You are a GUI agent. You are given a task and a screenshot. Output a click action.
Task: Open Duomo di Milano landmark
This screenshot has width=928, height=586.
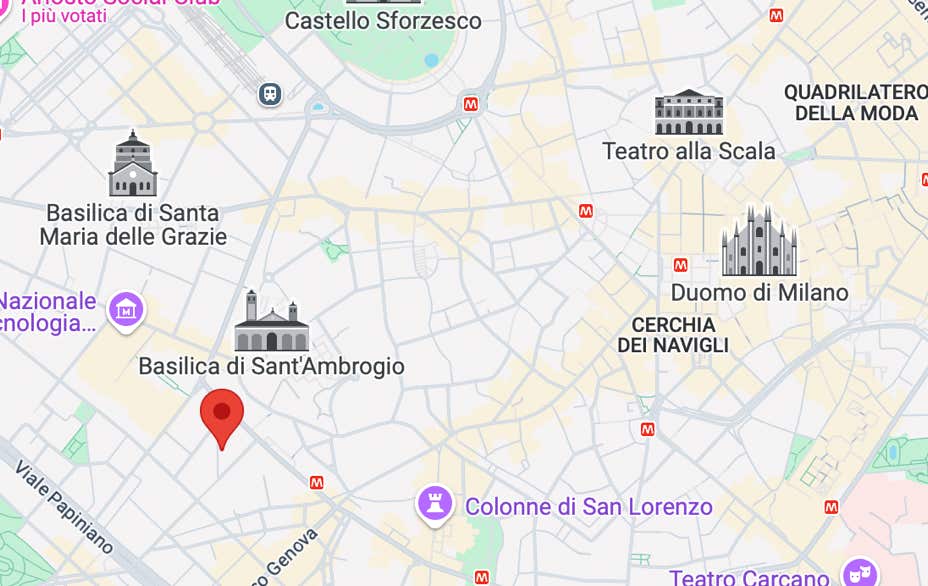(759, 243)
